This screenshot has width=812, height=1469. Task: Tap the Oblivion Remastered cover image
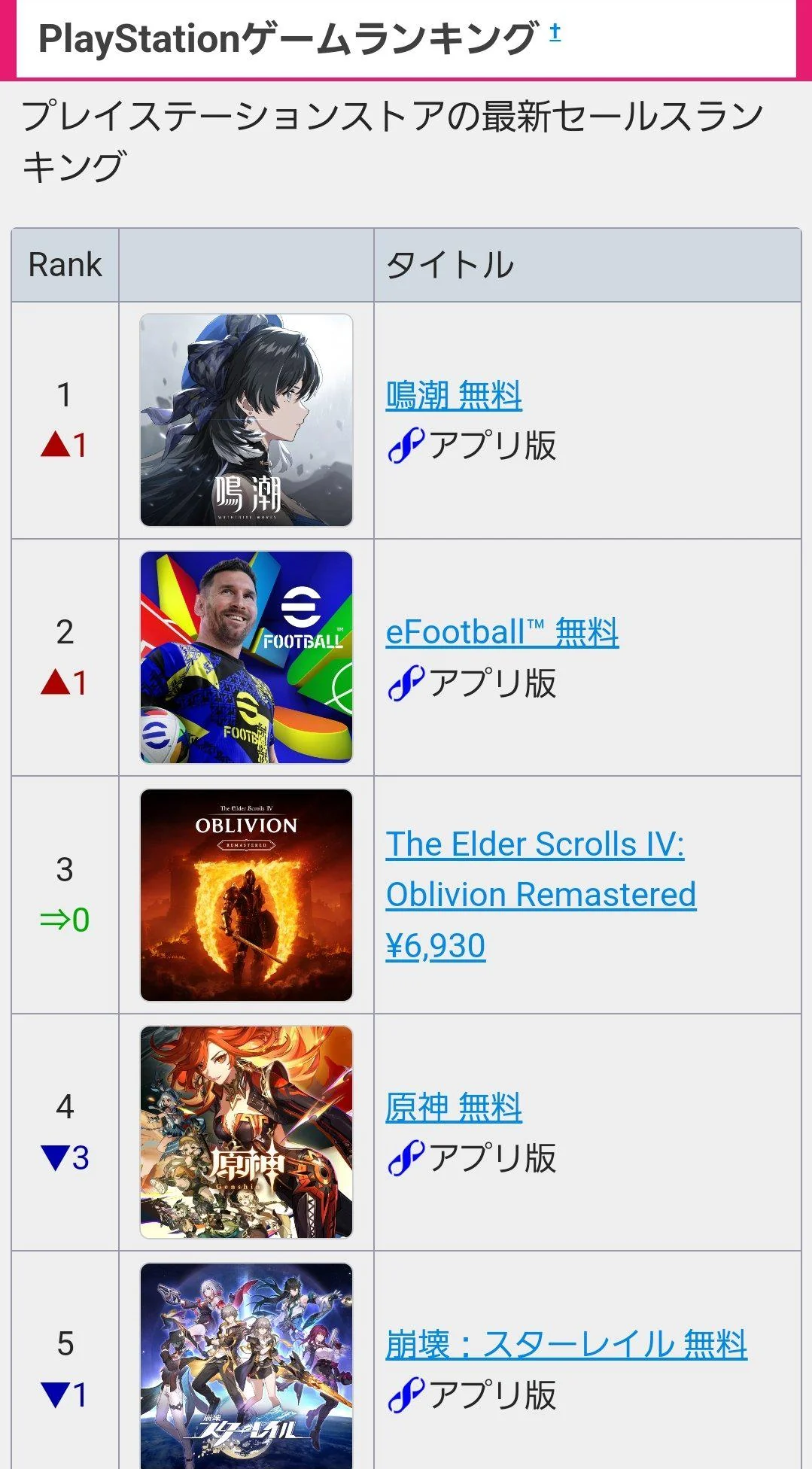pos(246,895)
